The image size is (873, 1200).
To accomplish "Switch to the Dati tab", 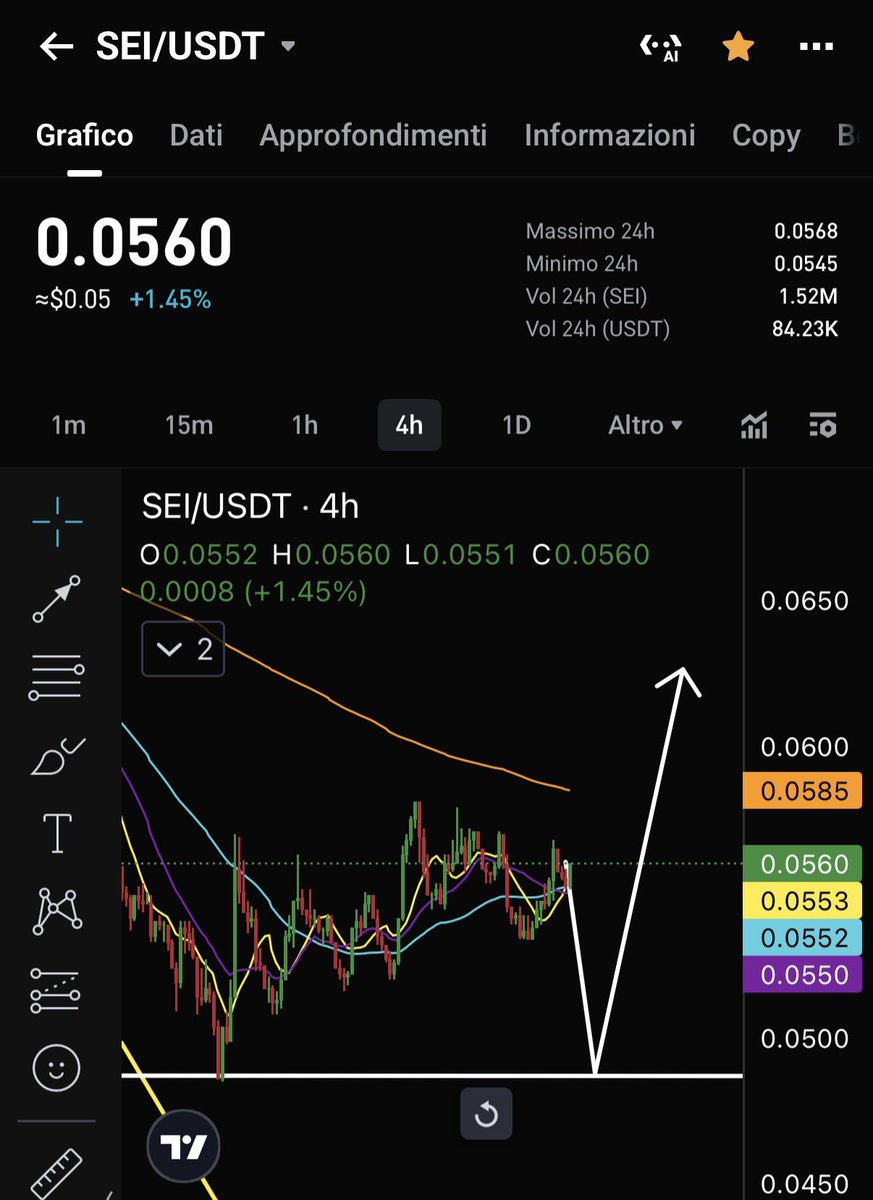I will 196,136.
